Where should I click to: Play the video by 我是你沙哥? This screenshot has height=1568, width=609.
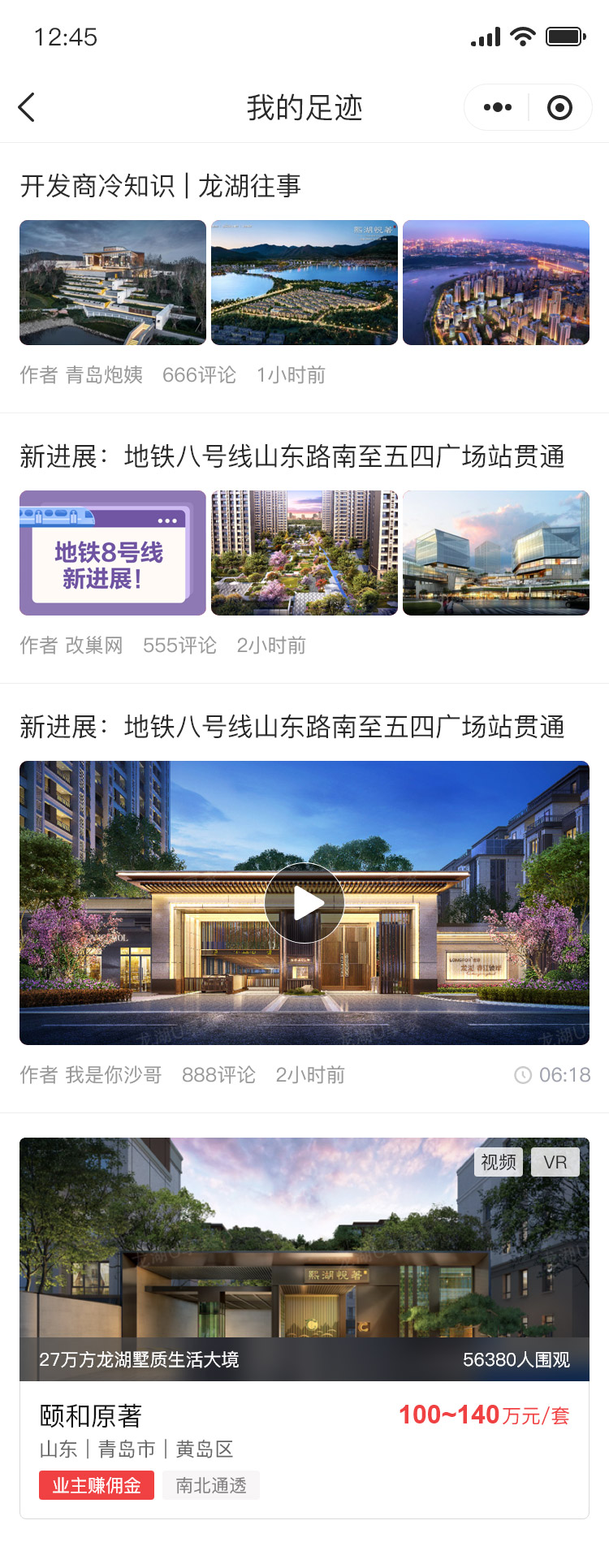click(304, 902)
